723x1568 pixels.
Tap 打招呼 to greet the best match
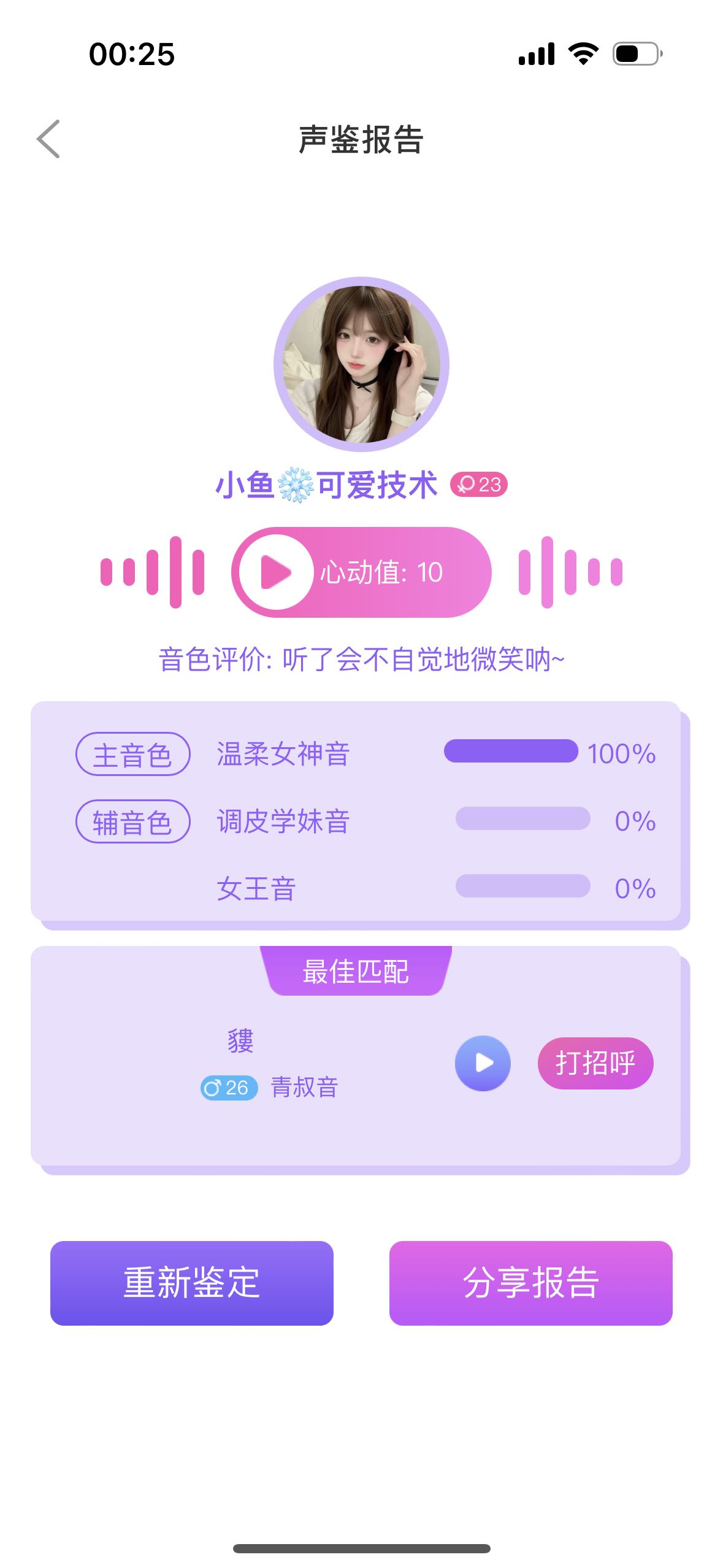tap(595, 1063)
